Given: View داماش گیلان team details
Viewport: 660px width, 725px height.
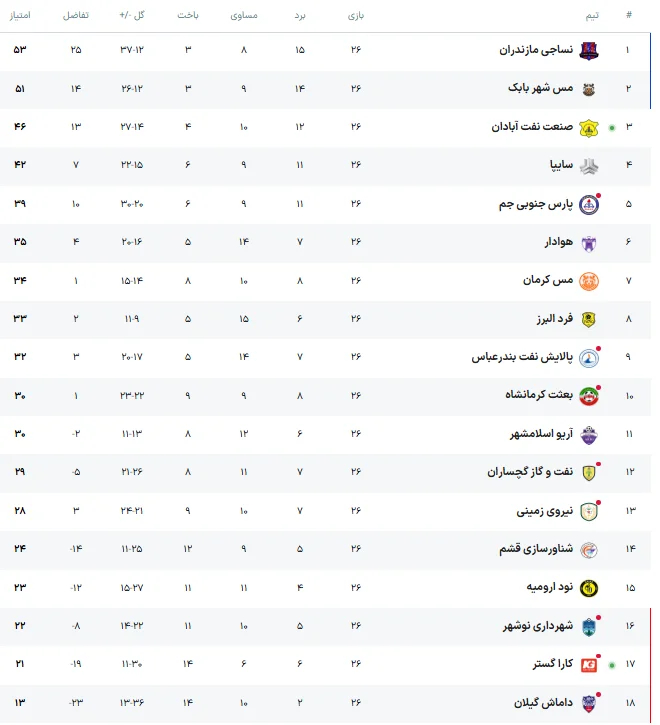Looking at the screenshot, I should (325, 703).
